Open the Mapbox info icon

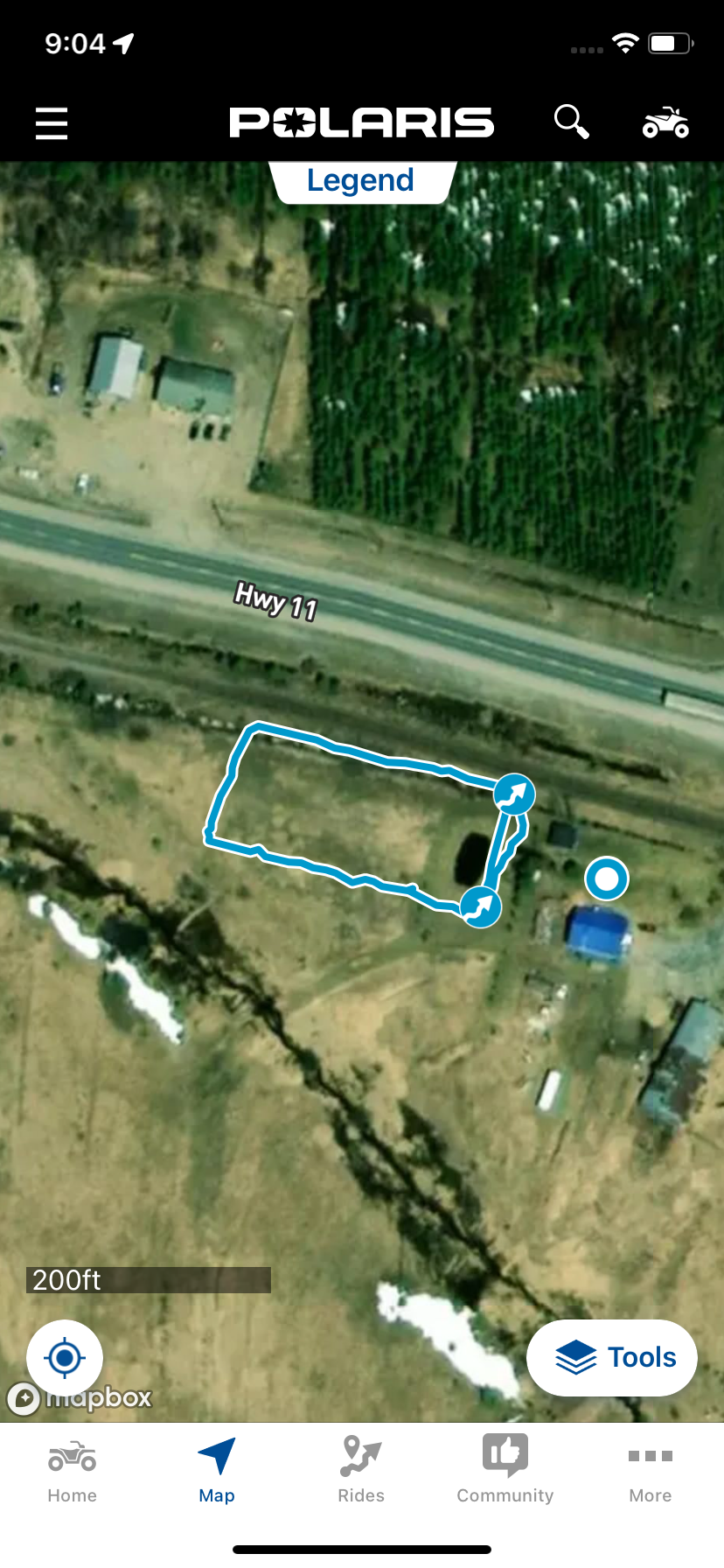[x=24, y=1398]
